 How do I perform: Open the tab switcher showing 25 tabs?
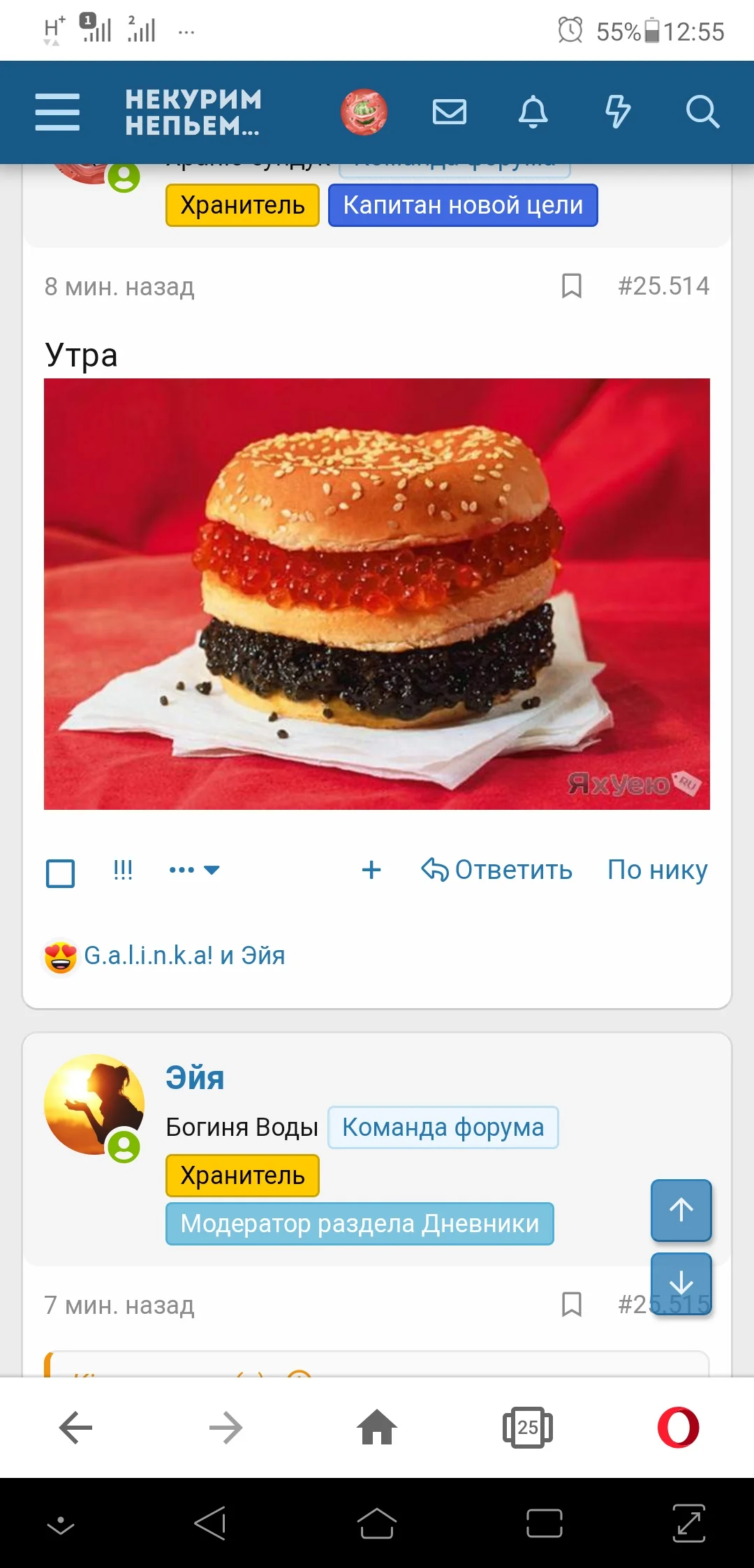point(528,1428)
